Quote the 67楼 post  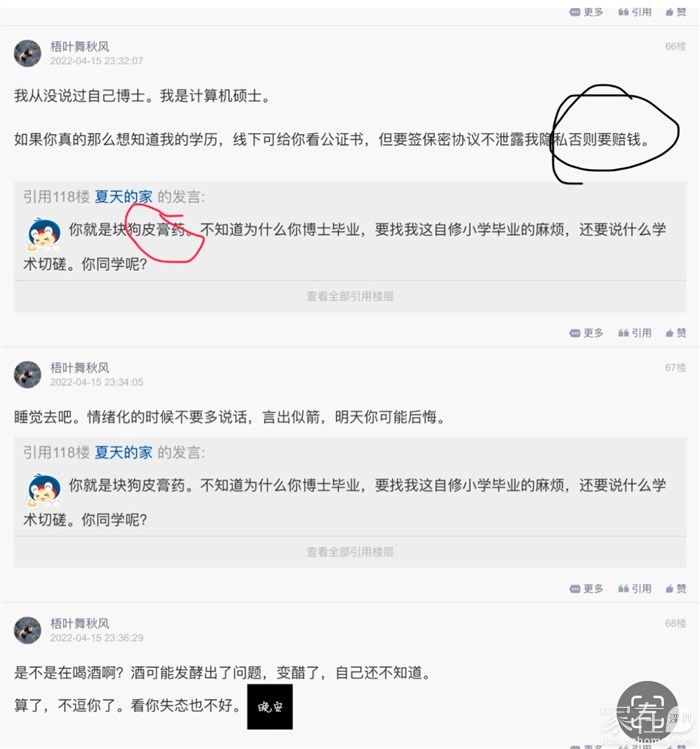coord(635,589)
